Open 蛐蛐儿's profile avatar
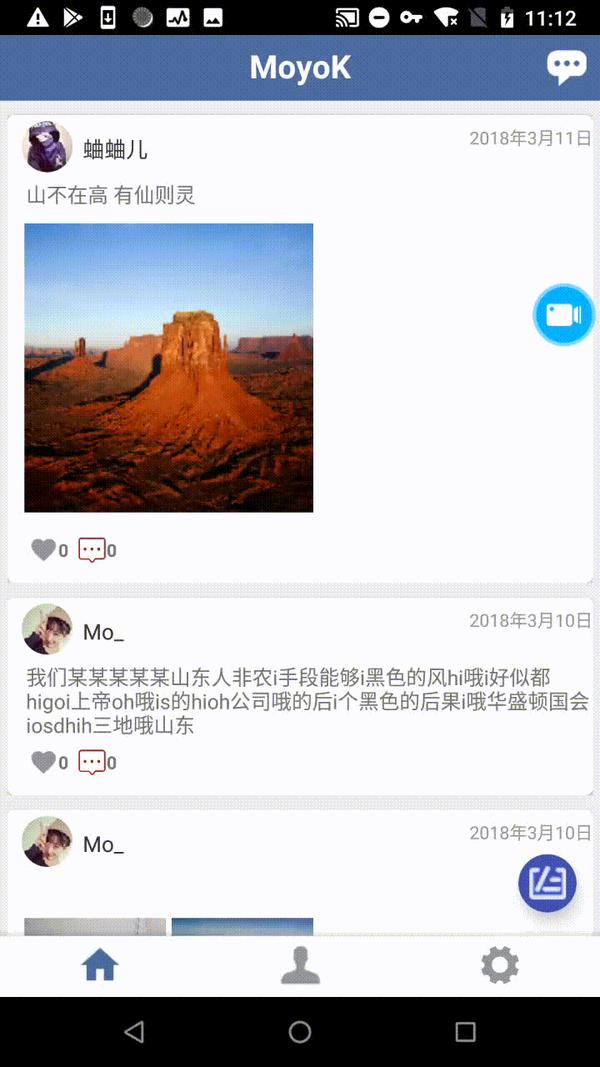Viewport: 600px width, 1067px height. pyautogui.click(x=47, y=147)
